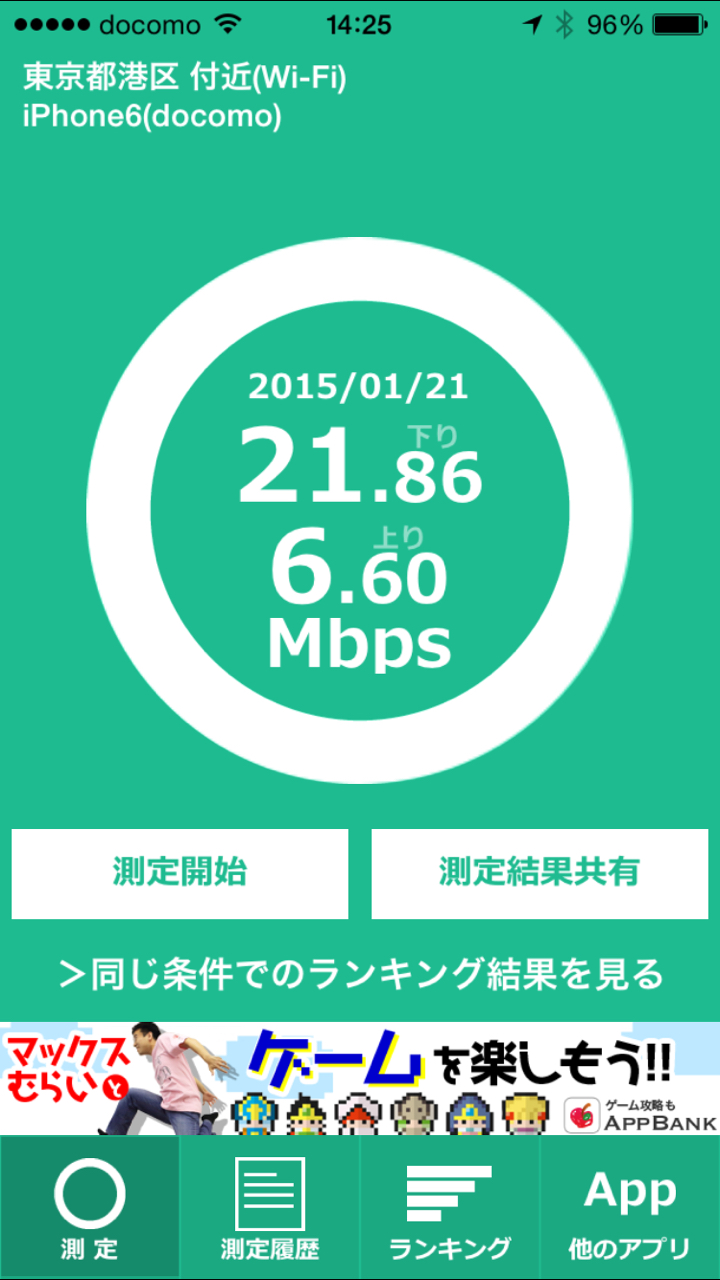Share results via 測定結果共有 button
720x1280 pixels.
coord(540,873)
